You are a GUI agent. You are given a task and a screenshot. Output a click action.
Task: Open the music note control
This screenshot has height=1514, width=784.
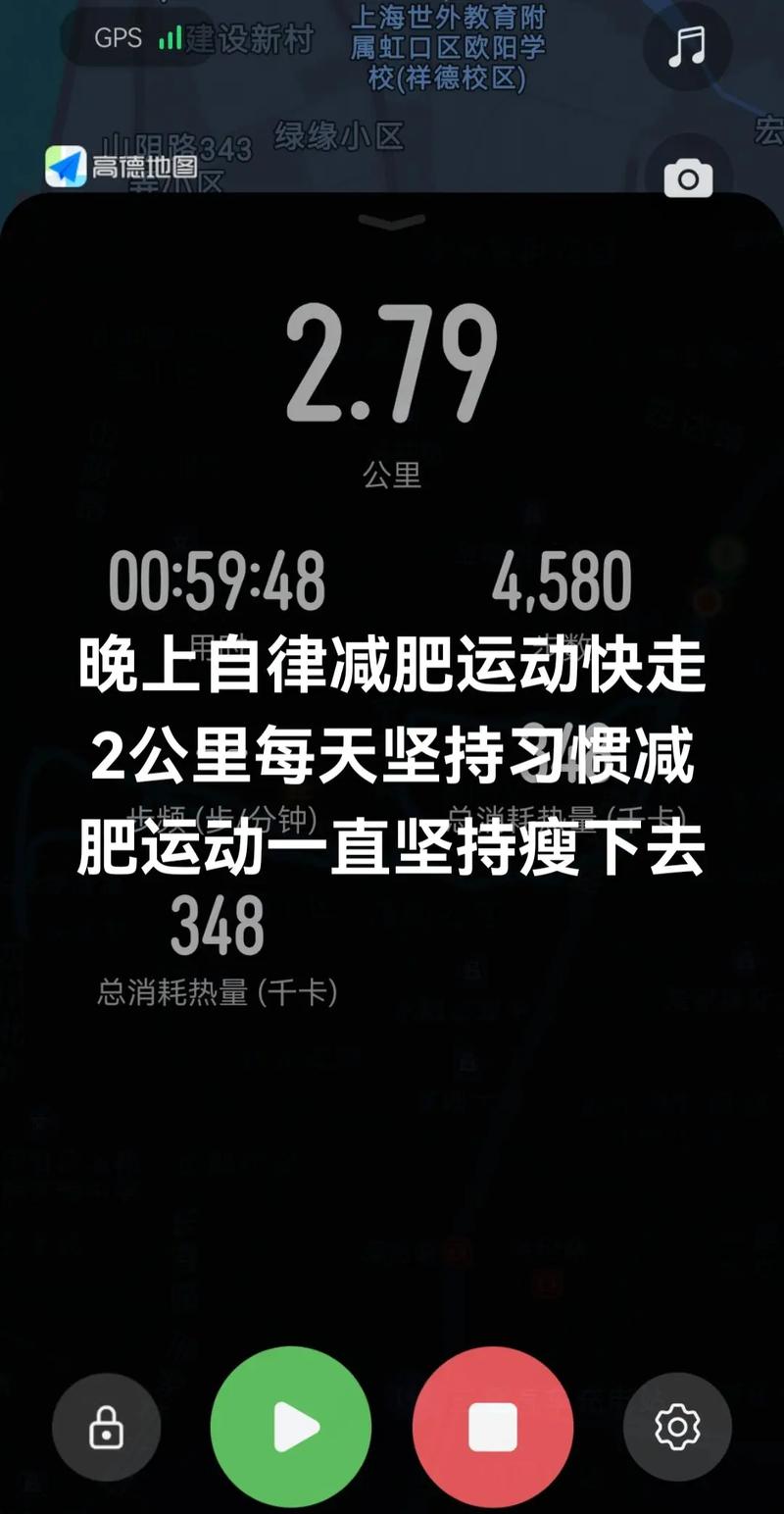coord(687,44)
